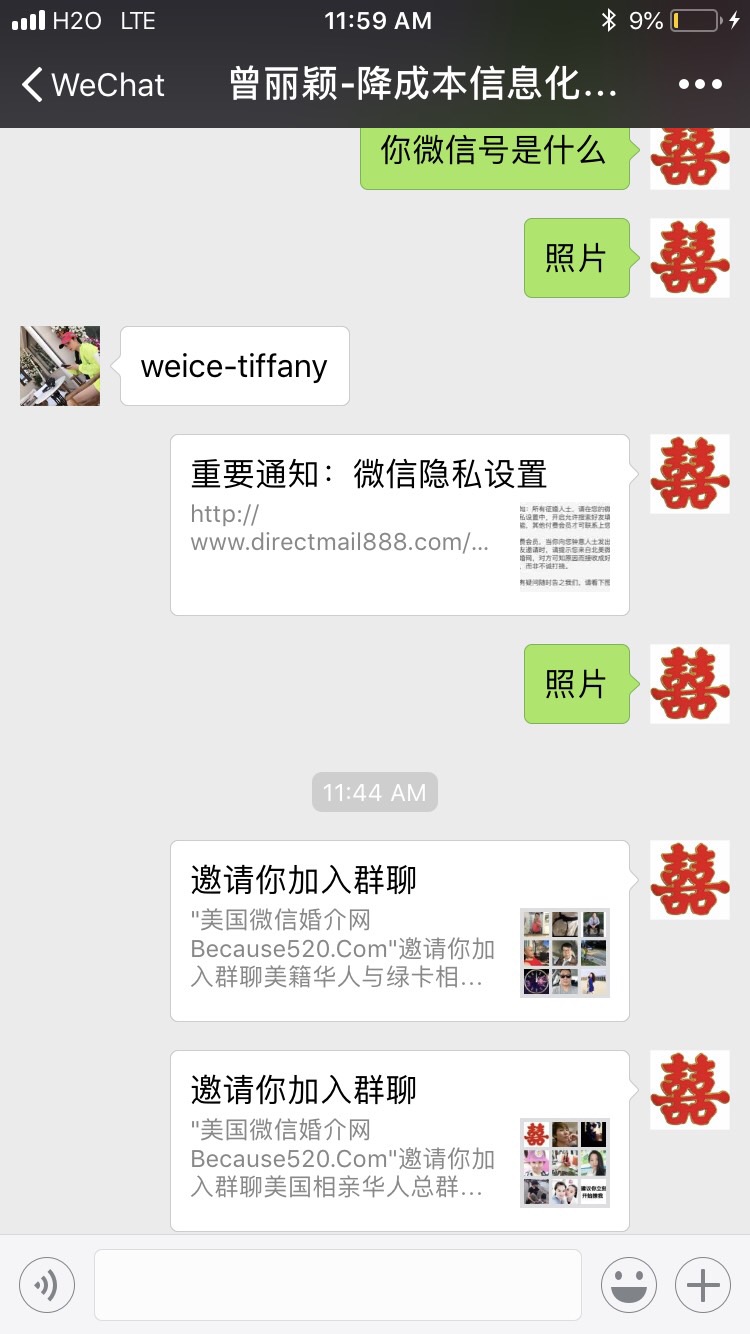The width and height of the screenshot is (750, 1334).
Task: Go back to the WeChat chat list
Action: point(92,85)
